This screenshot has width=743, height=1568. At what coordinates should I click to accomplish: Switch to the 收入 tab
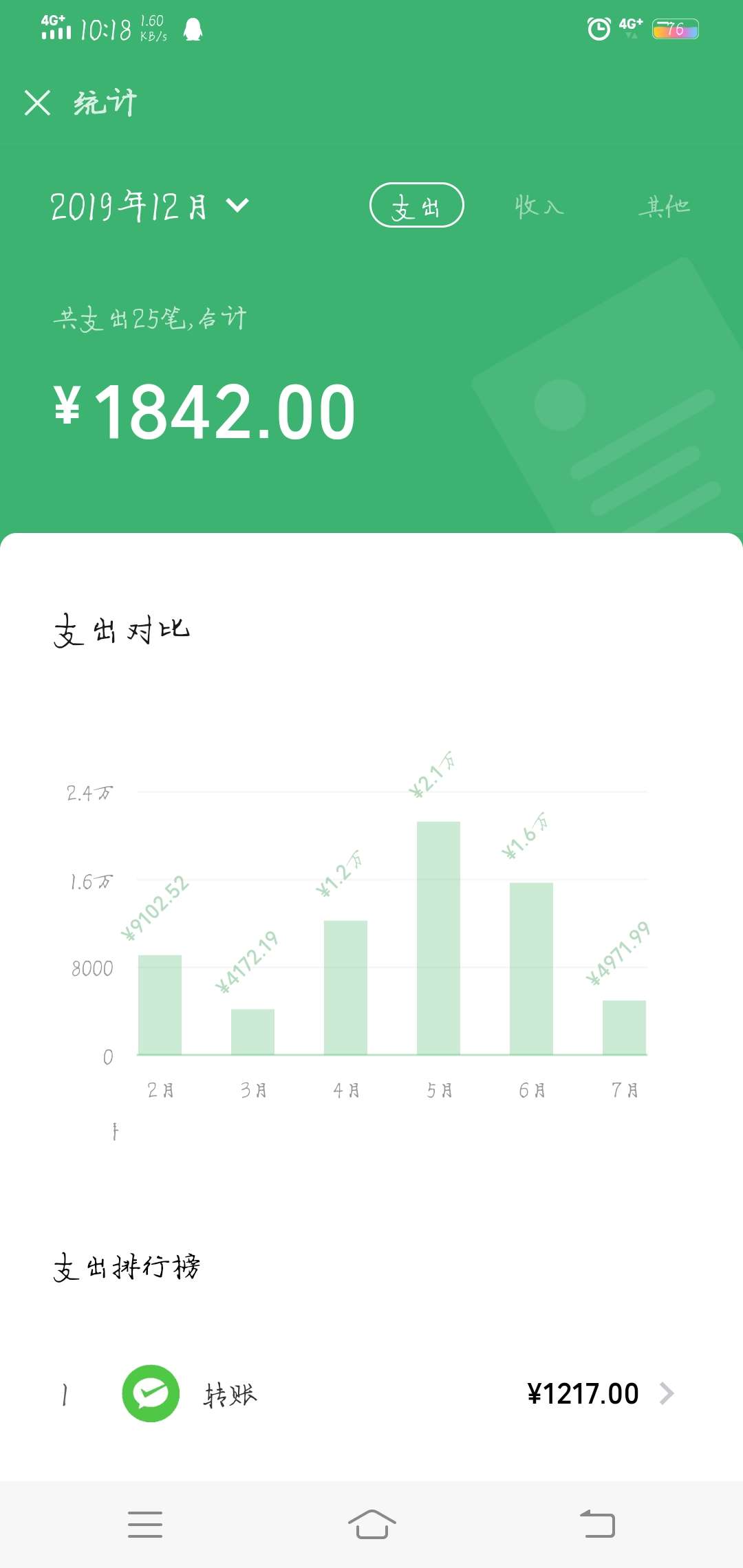[x=539, y=206]
